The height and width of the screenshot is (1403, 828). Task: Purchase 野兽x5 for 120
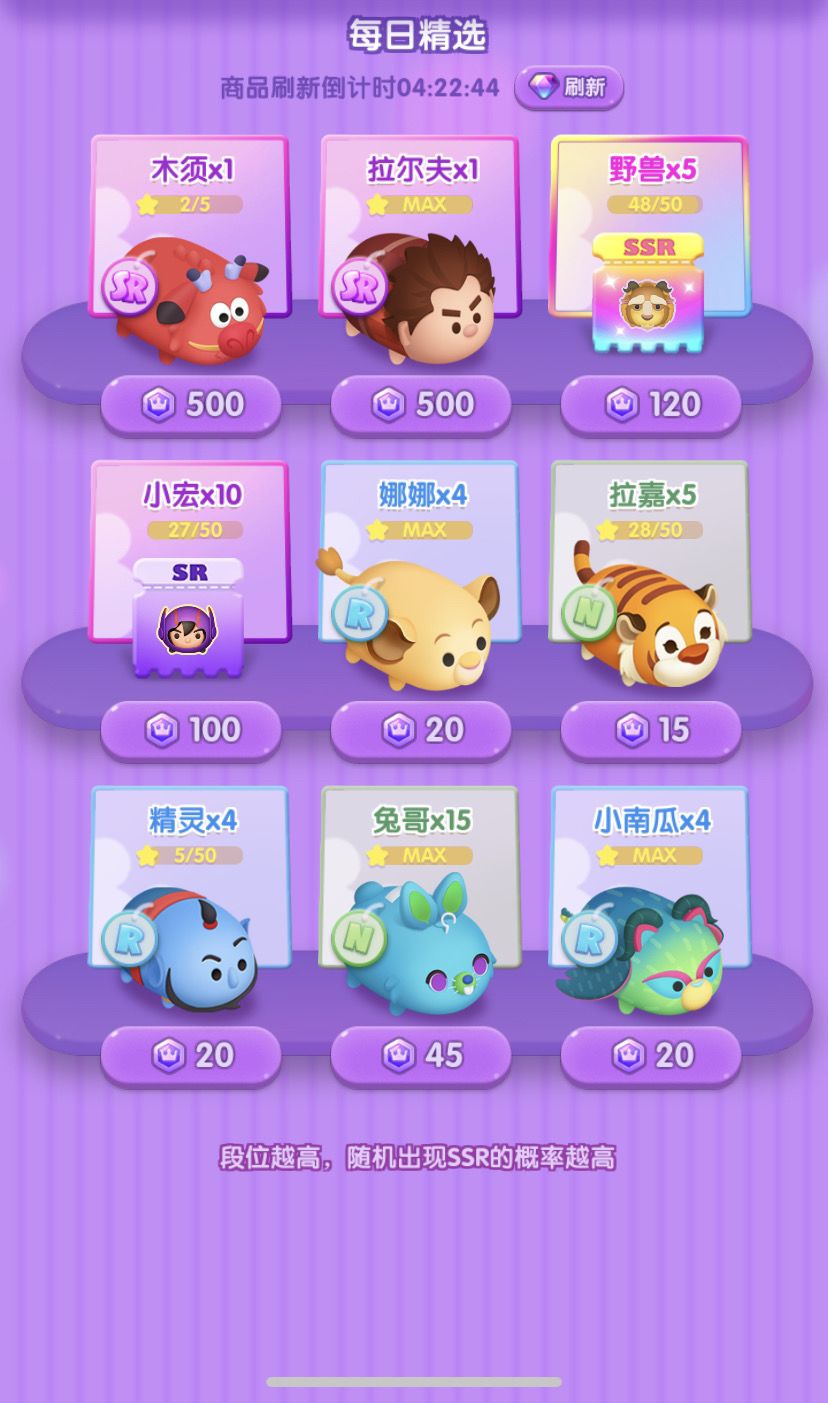(651, 404)
